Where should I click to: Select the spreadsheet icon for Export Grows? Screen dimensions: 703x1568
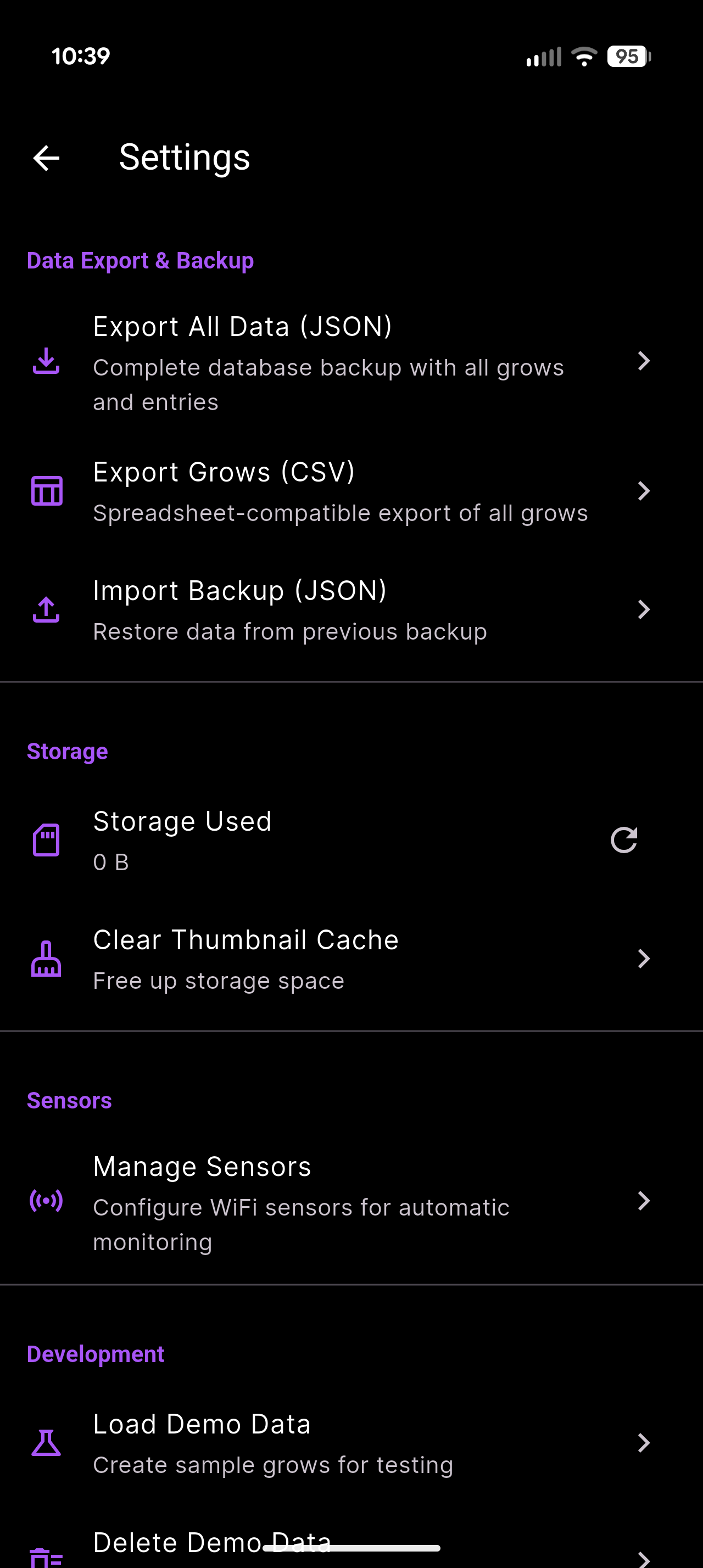click(46, 491)
